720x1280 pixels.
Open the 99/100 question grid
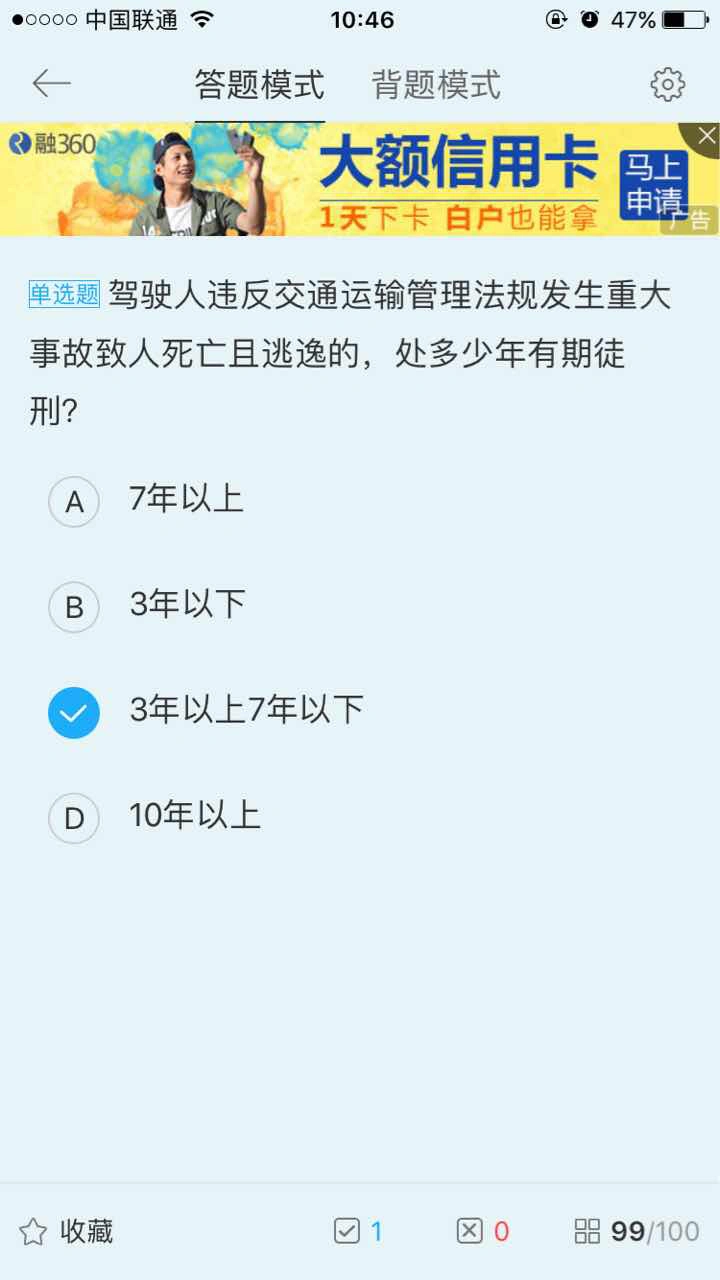636,1231
